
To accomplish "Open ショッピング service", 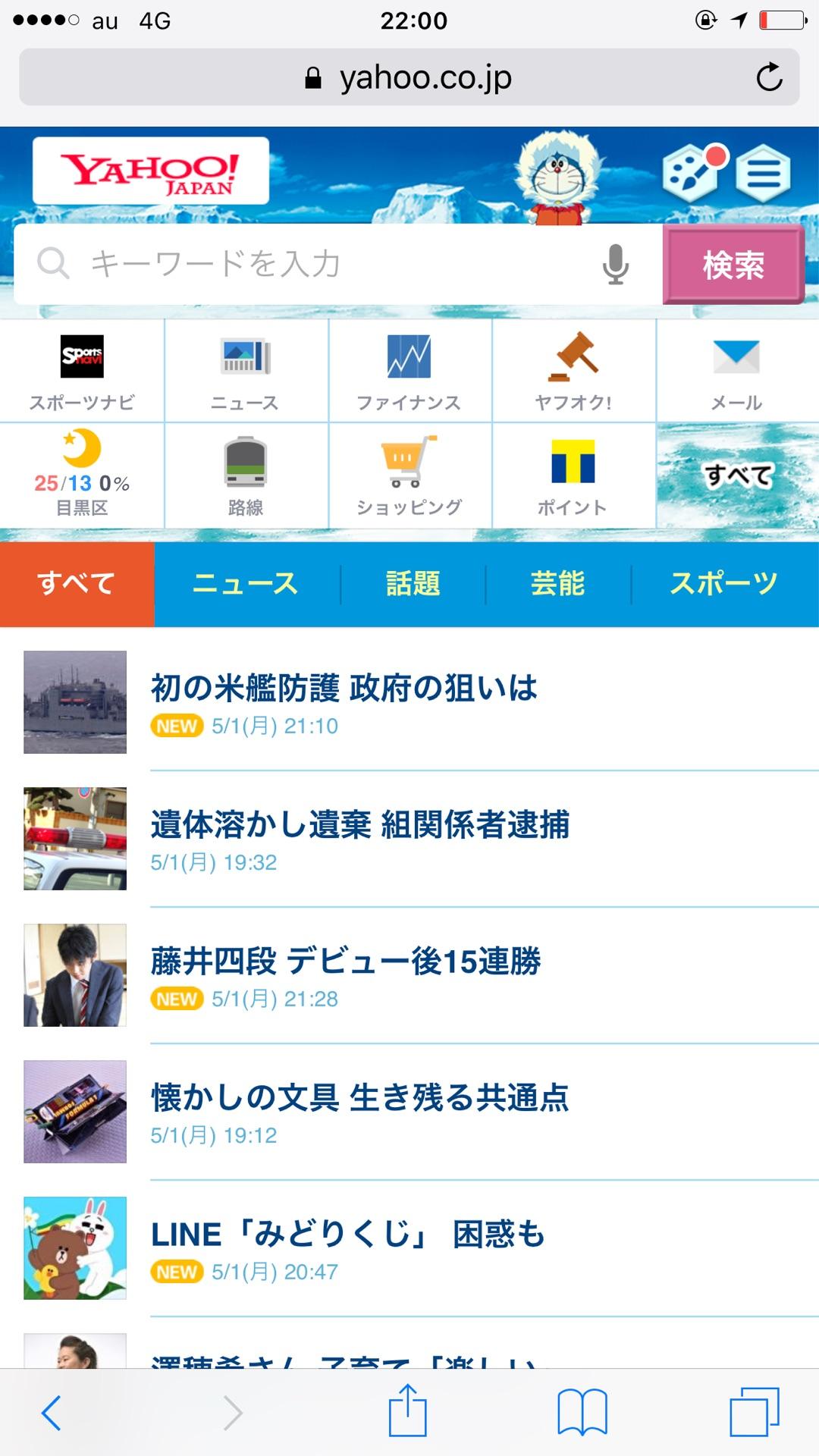I will [409, 475].
